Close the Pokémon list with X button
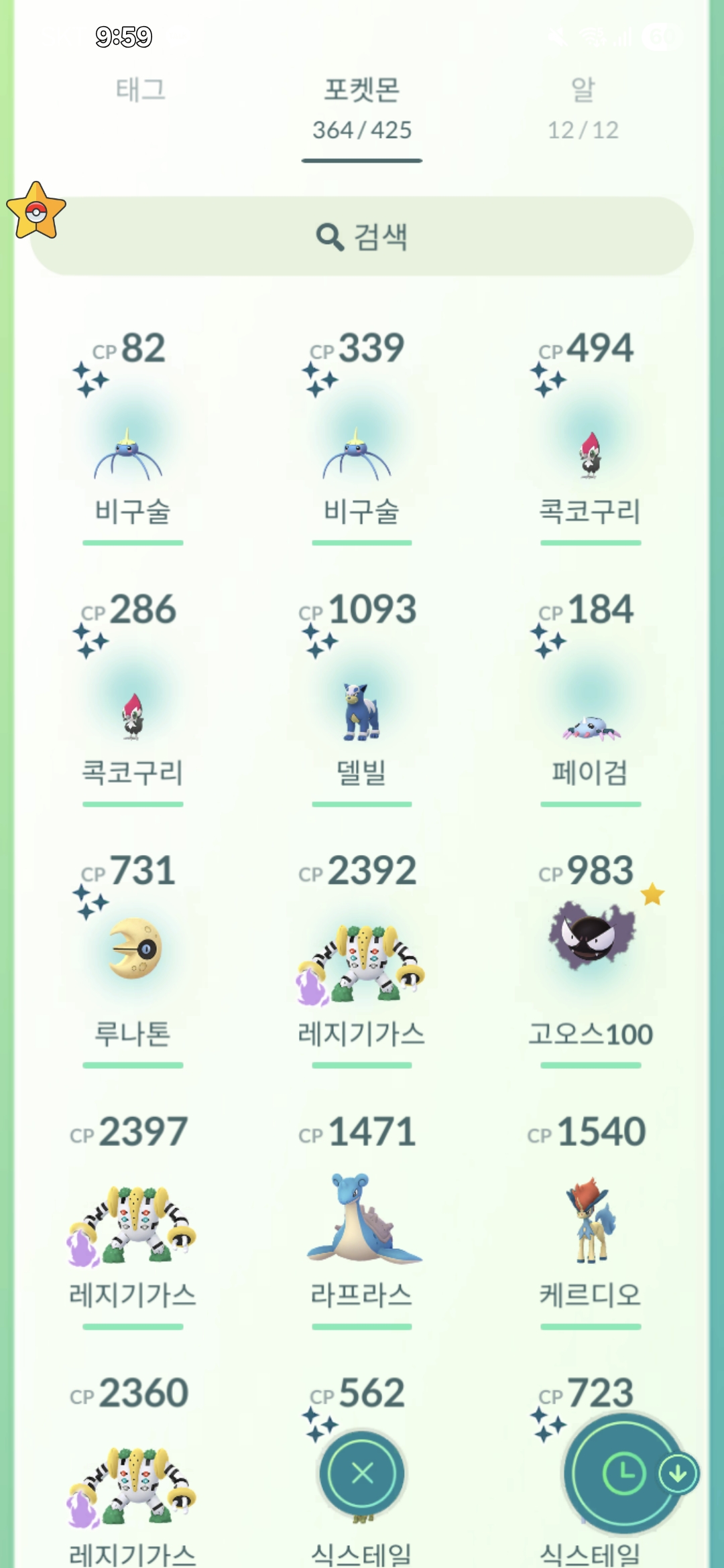724x1568 pixels. [x=362, y=1474]
